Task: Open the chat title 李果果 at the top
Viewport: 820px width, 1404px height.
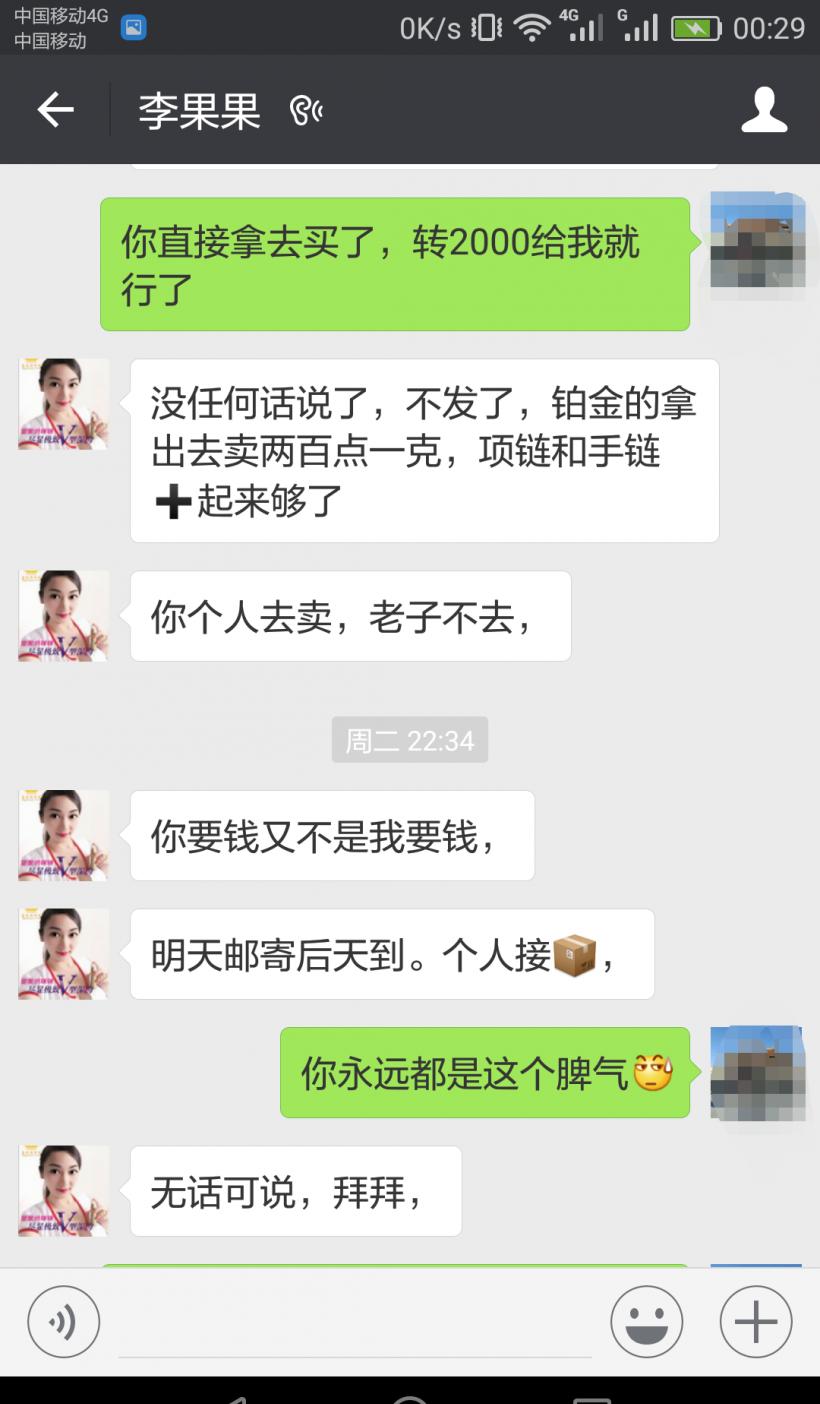Action: pyautogui.click(x=197, y=110)
